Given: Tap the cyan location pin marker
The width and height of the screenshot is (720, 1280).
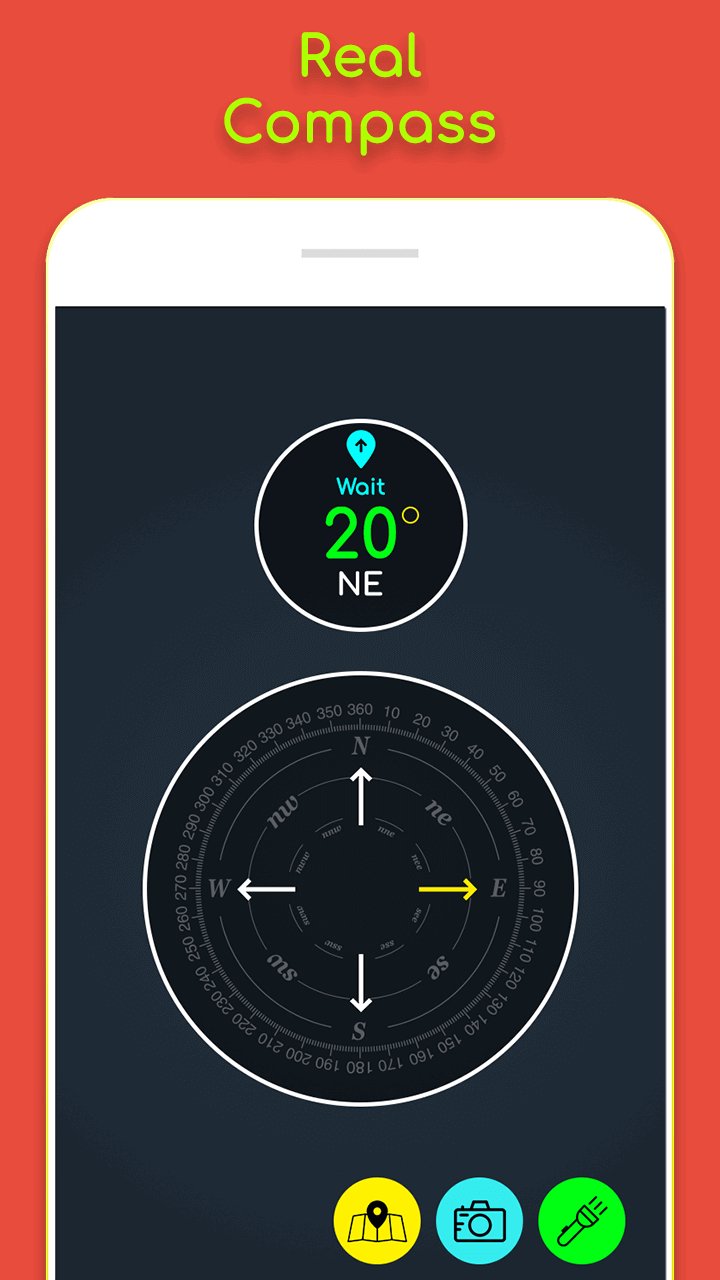Looking at the screenshot, I should click(360, 446).
